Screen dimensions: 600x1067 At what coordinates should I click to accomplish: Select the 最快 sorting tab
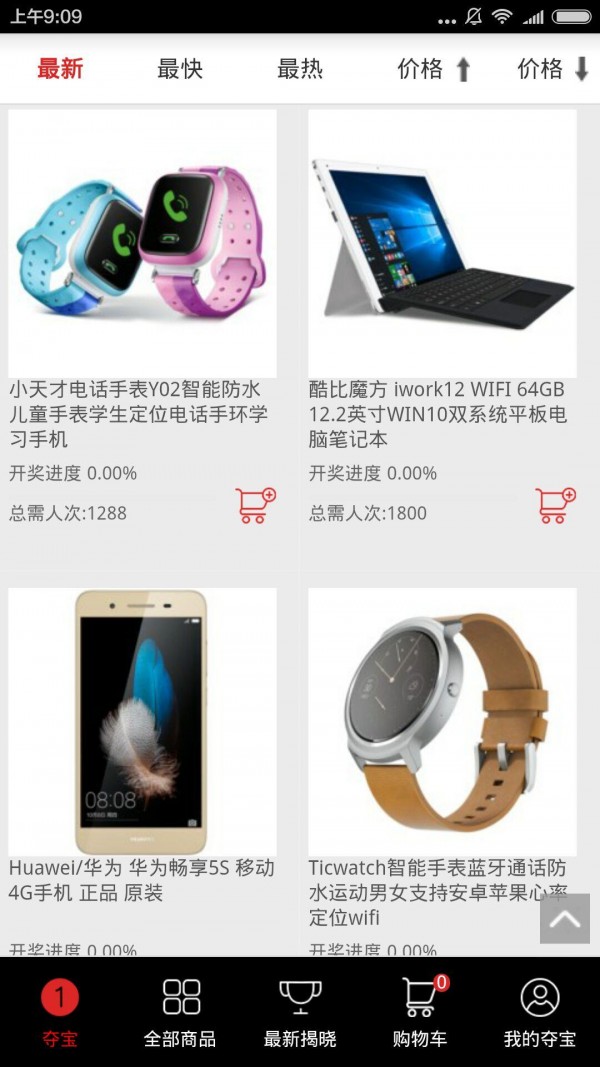pos(180,69)
